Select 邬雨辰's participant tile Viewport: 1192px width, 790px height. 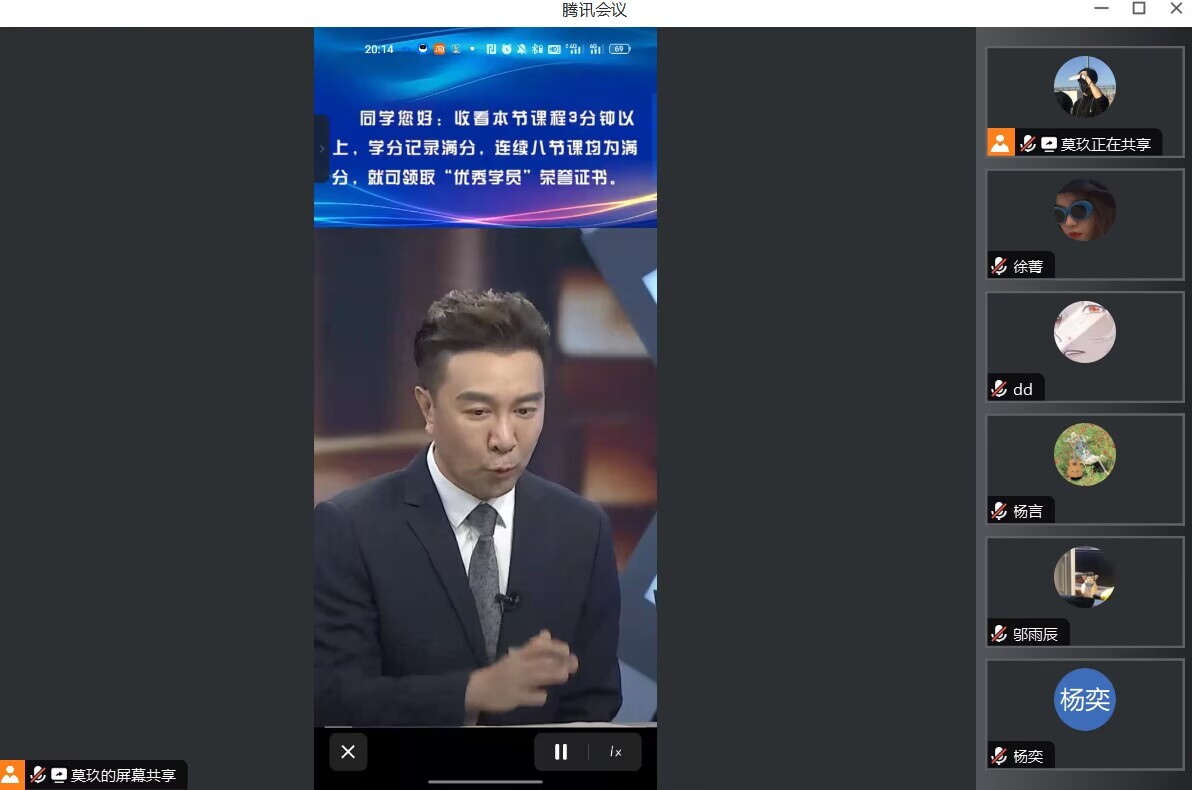click(x=1084, y=590)
